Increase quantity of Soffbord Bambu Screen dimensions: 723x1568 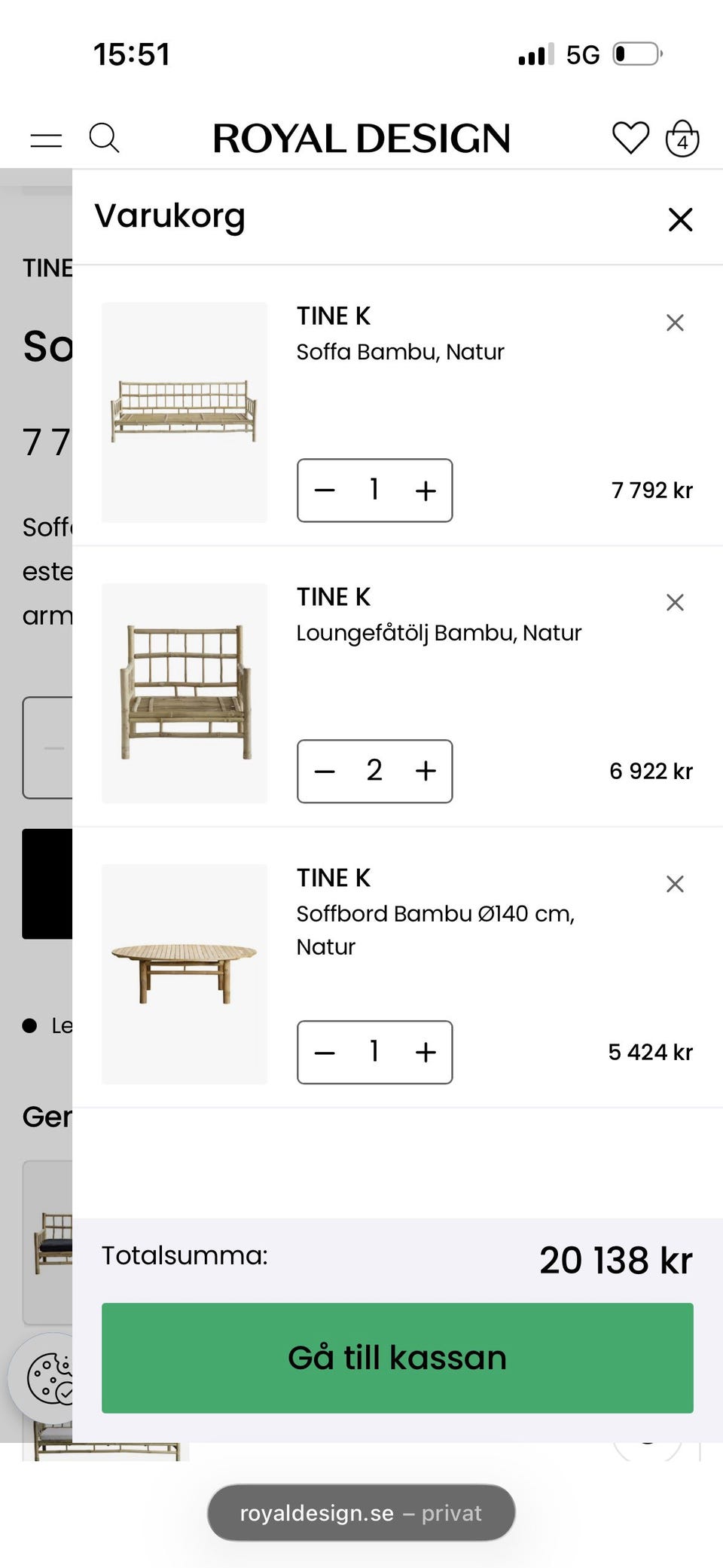pyautogui.click(x=425, y=1053)
